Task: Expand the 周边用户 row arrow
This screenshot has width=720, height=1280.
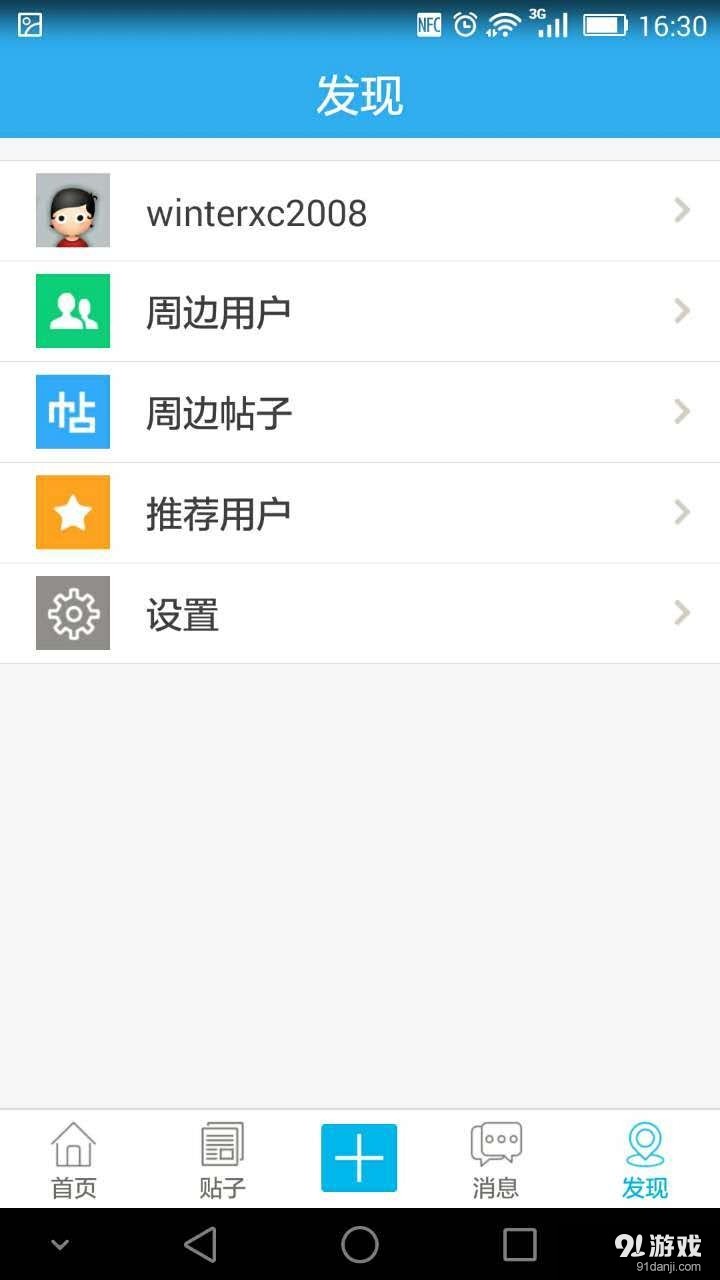Action: [682, 311]
